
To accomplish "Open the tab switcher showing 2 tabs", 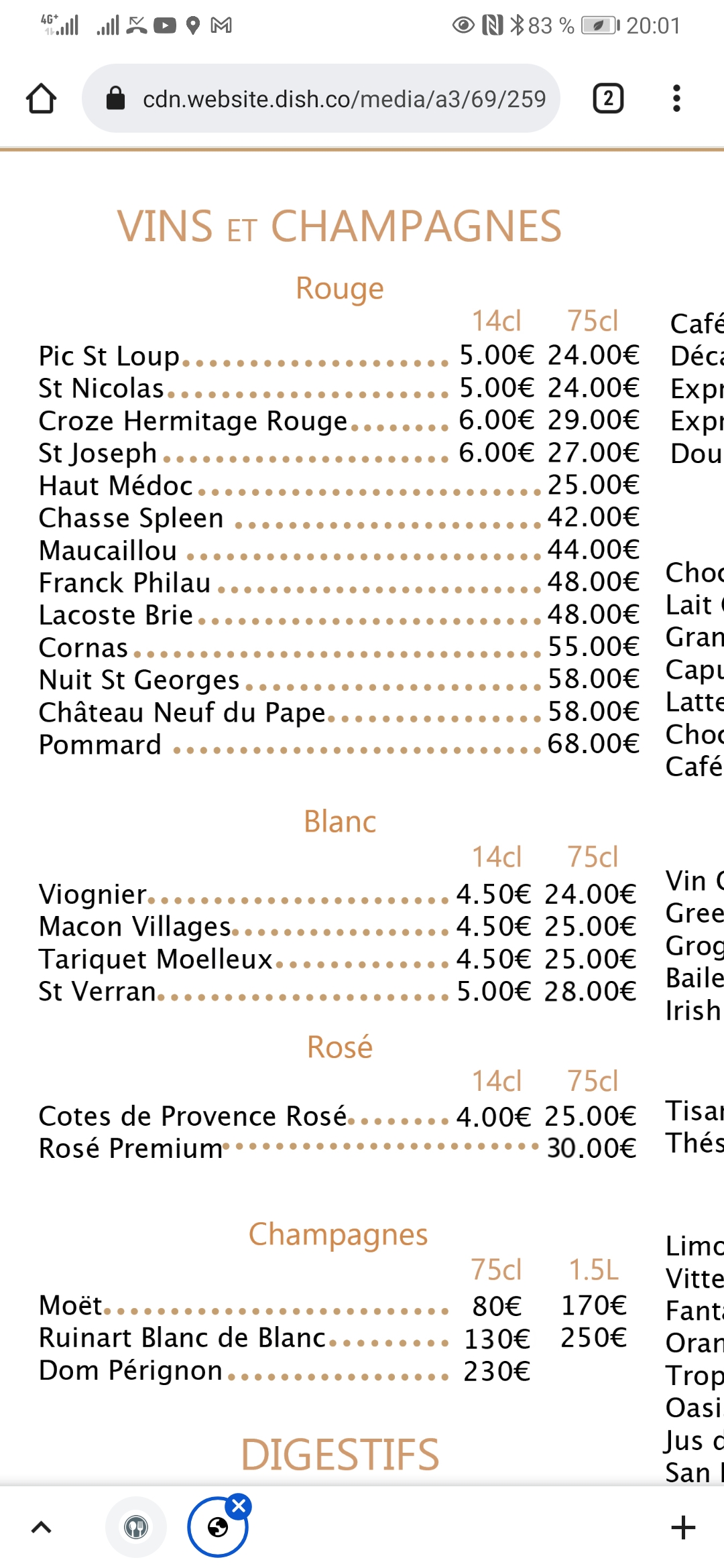I will click(608, 99).
